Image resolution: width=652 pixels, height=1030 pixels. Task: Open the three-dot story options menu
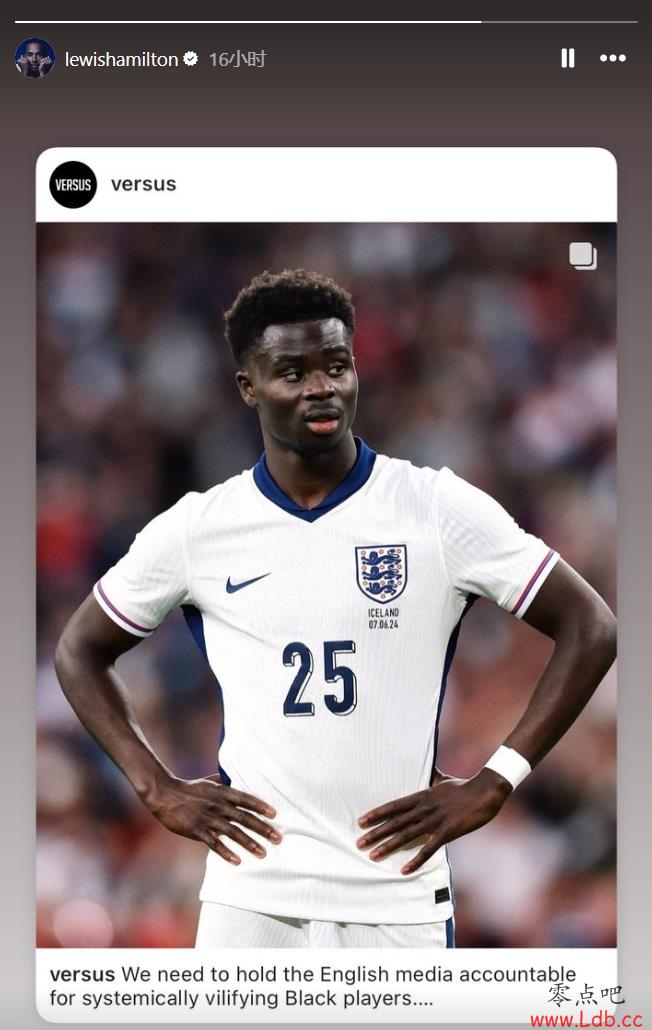click(612, 58)
